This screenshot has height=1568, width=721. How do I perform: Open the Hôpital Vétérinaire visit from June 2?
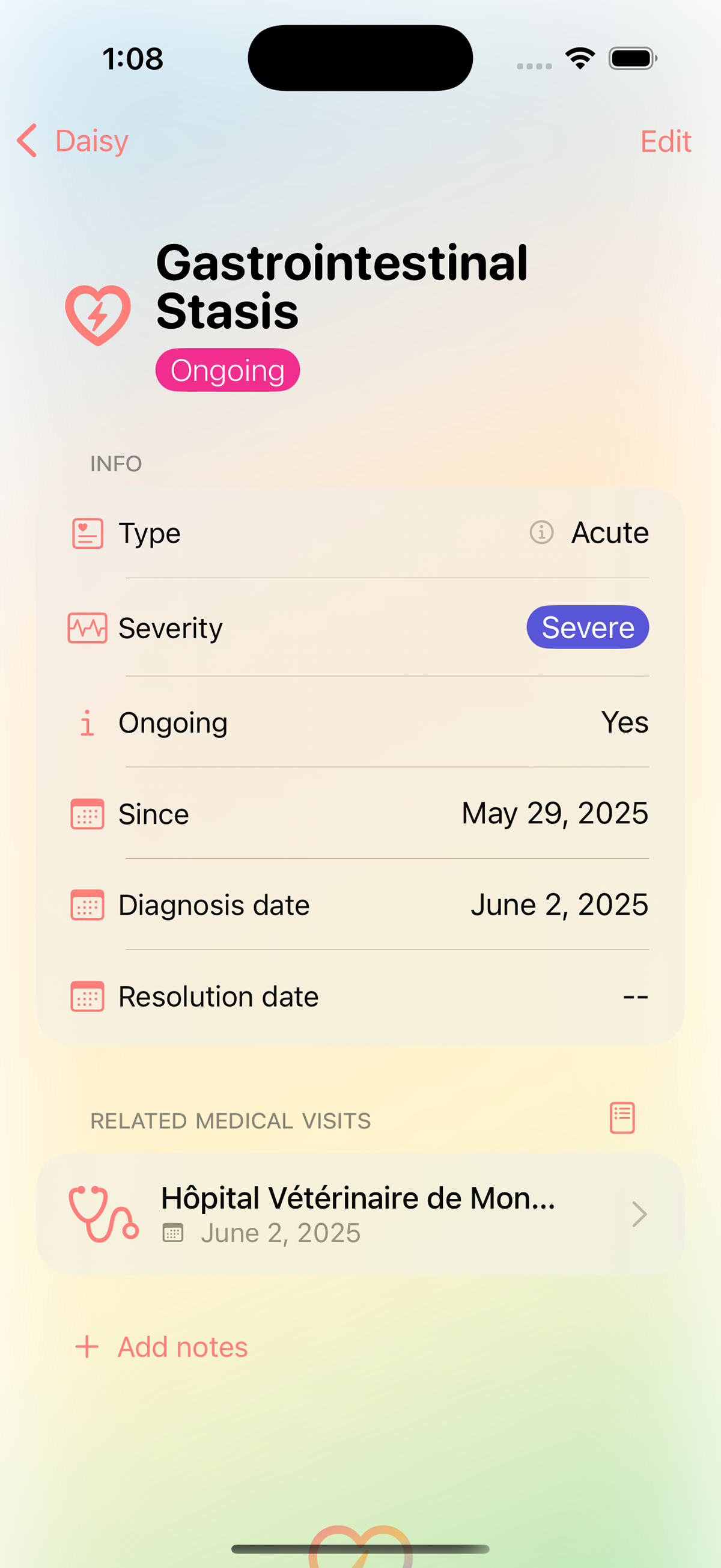(360, 1214)
